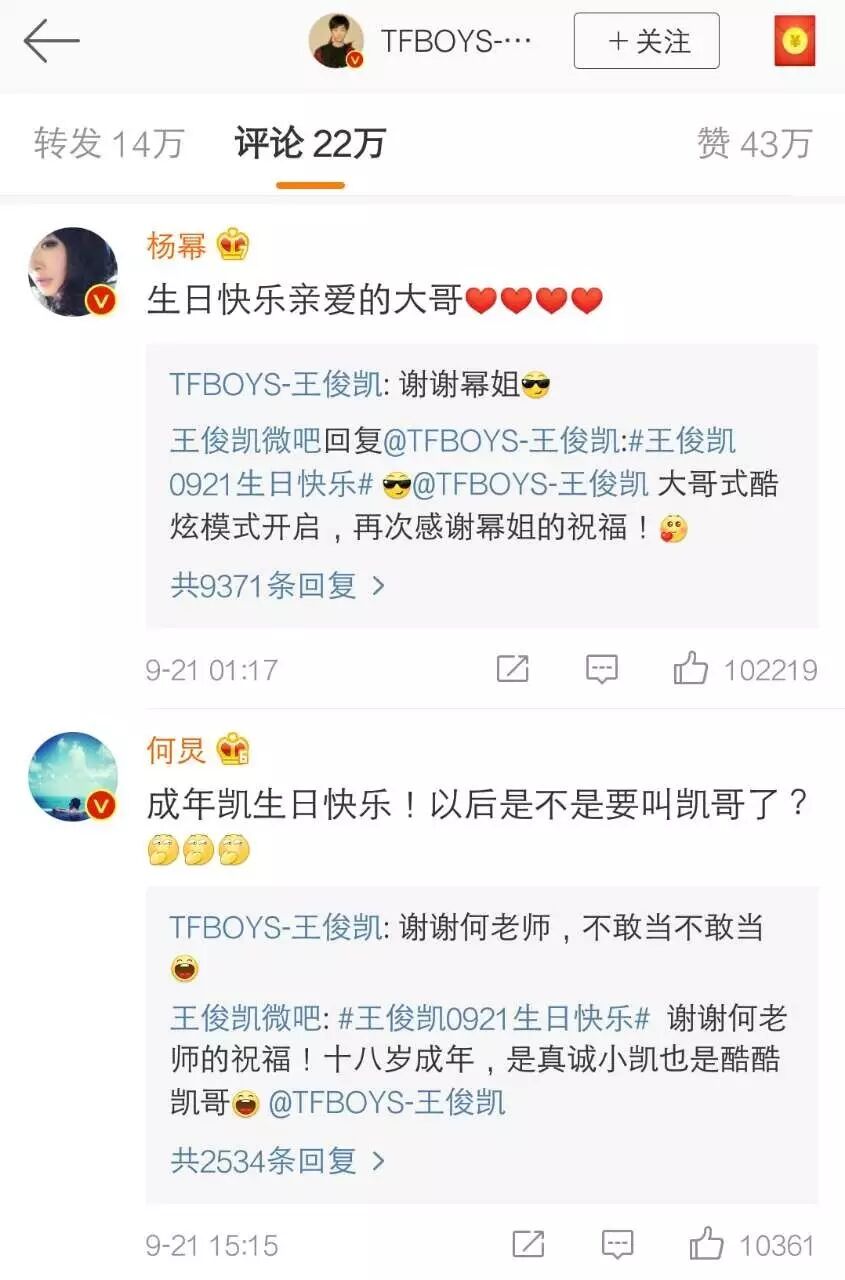The width and height of the screenshot is (845, 1280).
Task: Open the red envelope icon
Action: point(794,42)
